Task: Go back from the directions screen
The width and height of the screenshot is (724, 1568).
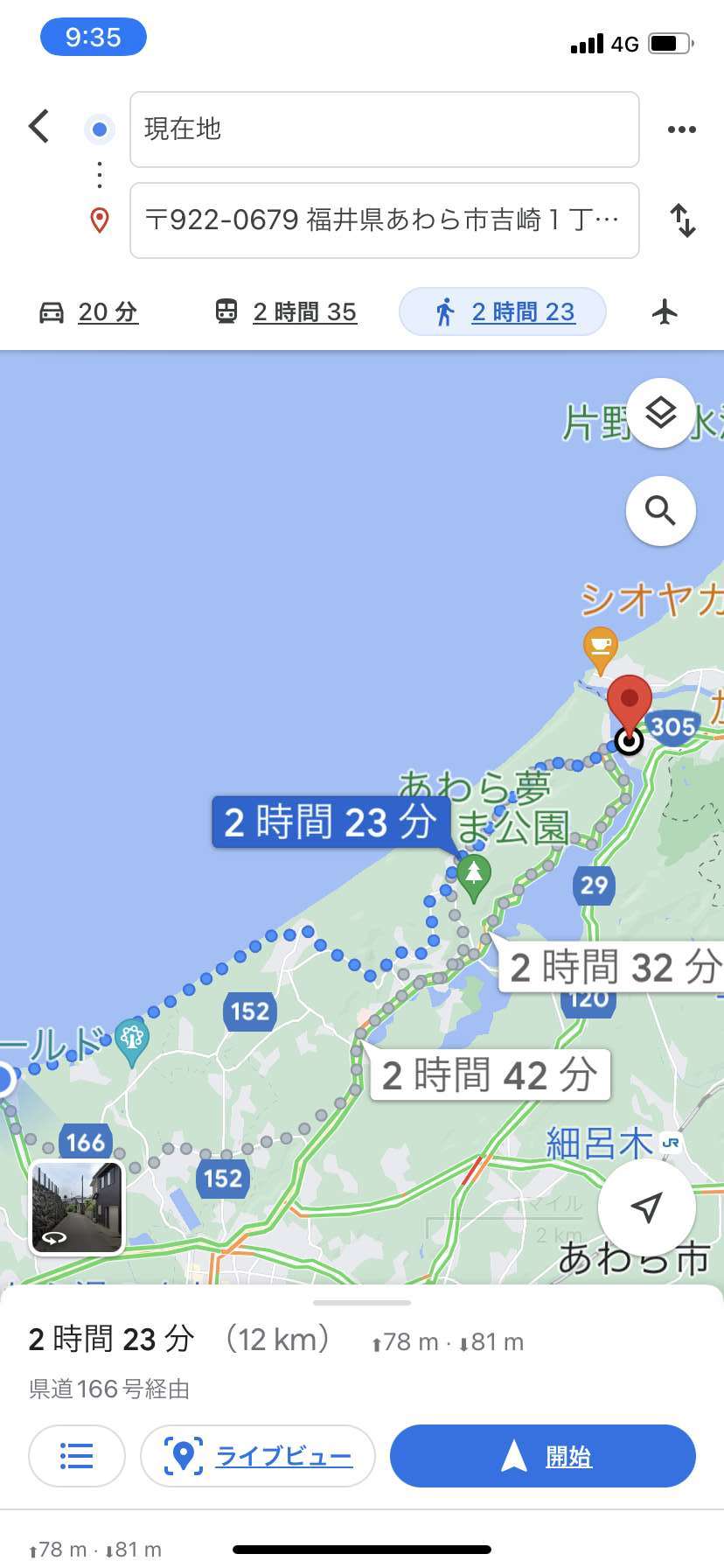Action: [38, 126]
